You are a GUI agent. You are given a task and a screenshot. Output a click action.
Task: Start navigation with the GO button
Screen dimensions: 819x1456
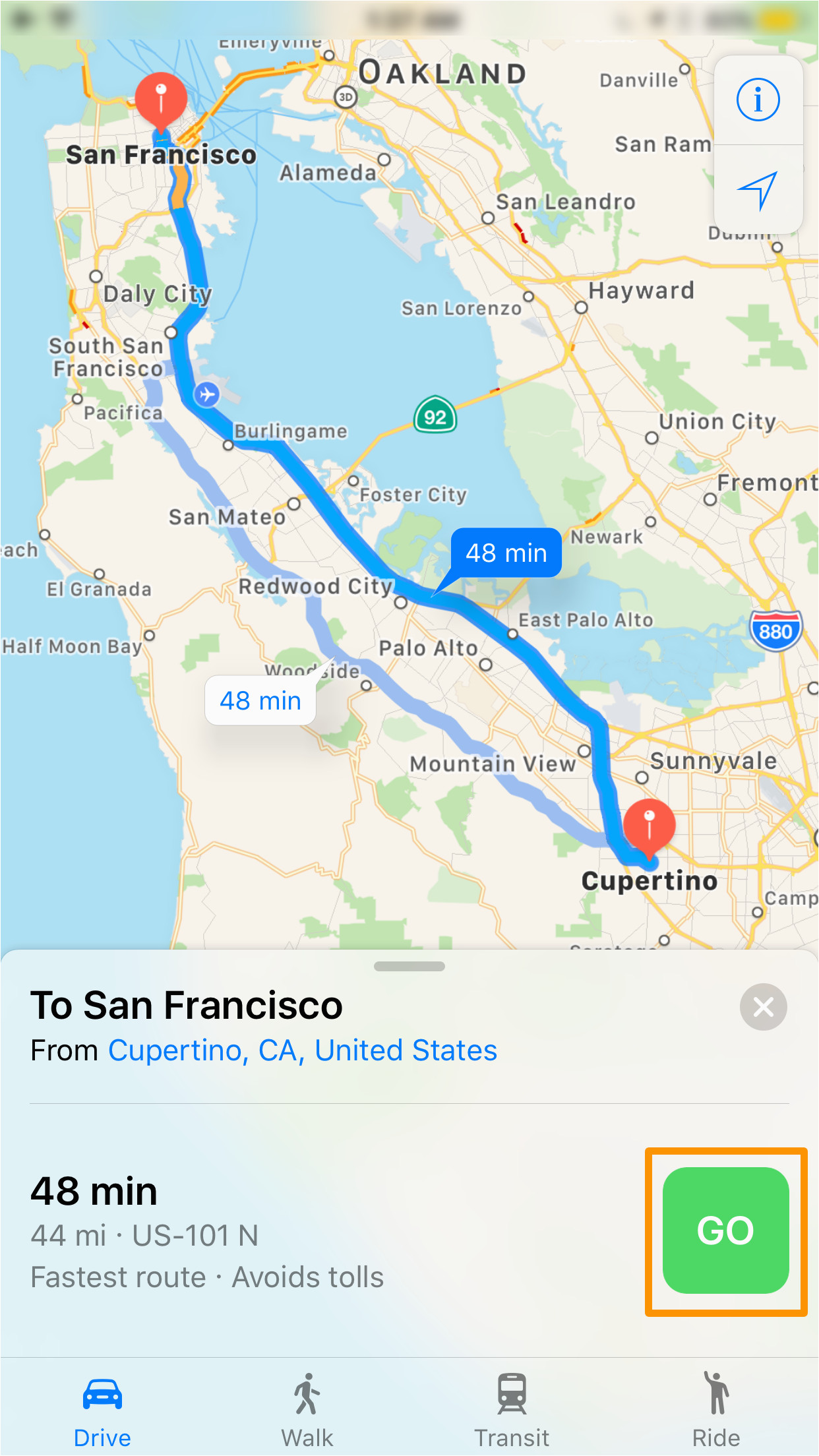point(725,1230)
